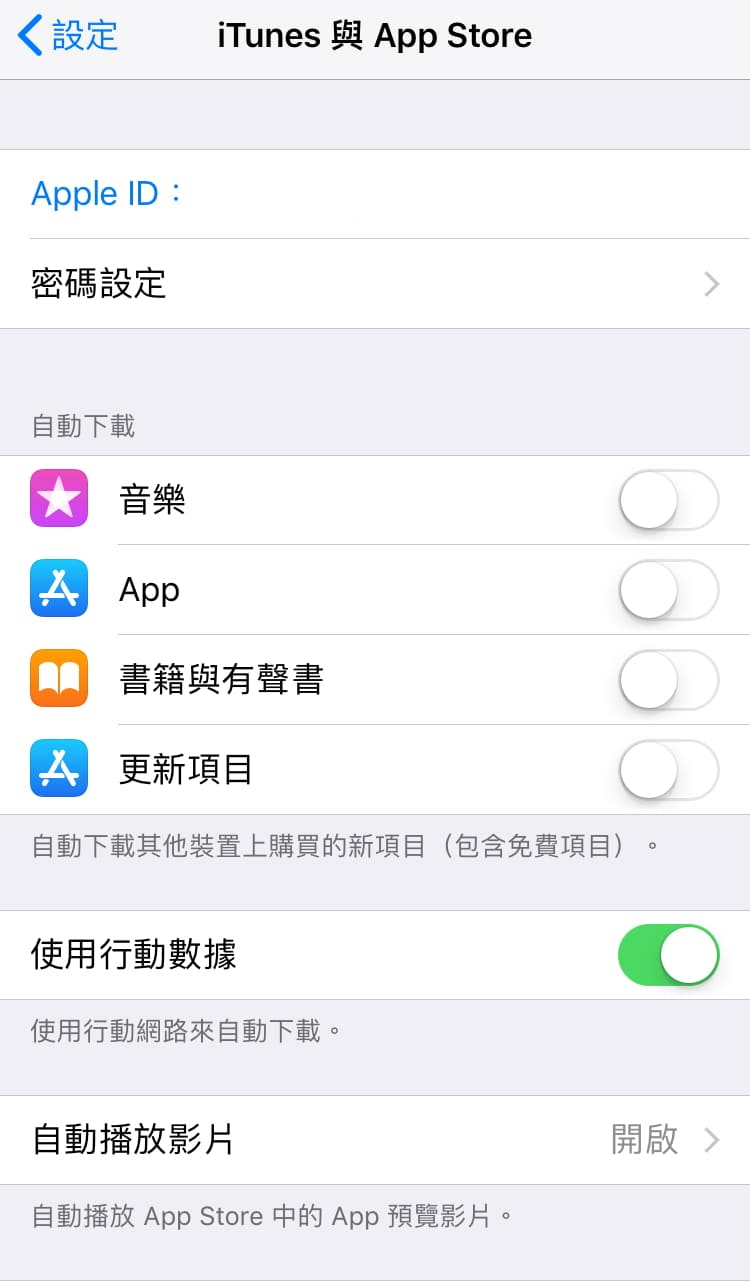Image resolution: width=750 pixels, height=1285 pixels.
Task: Turn on the App automatic download switch
Action: tap(668, 590)
